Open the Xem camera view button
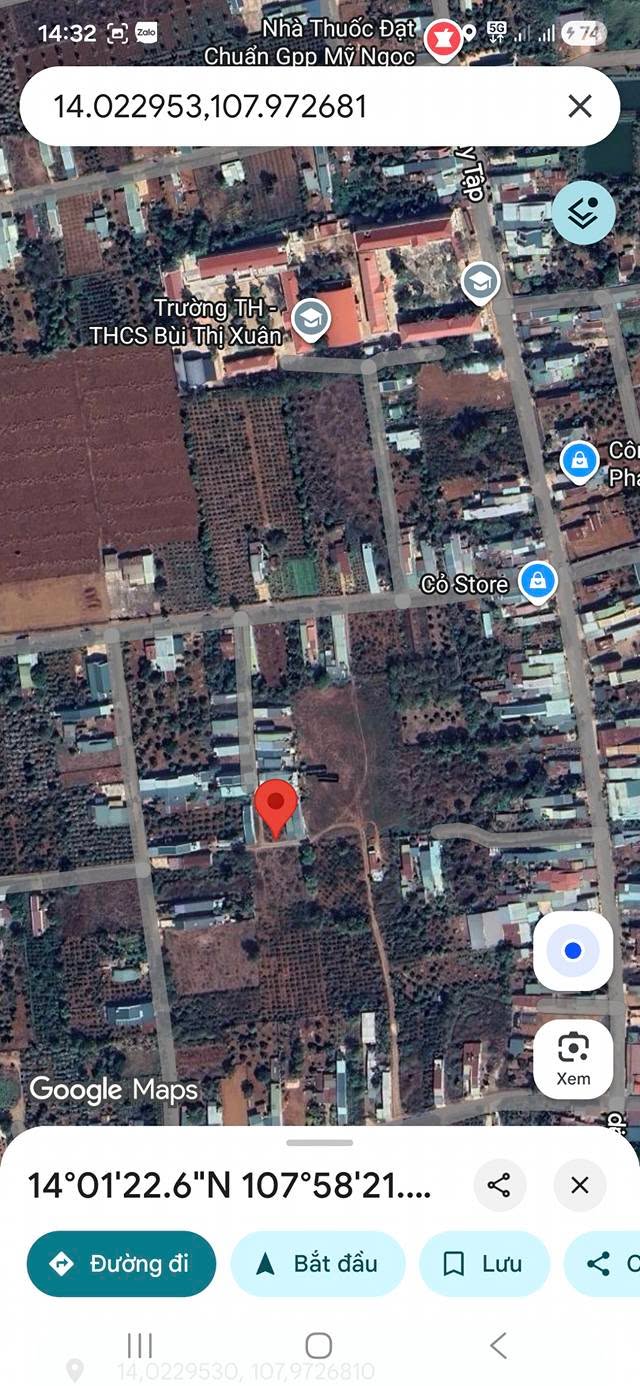 (573, 1059)
